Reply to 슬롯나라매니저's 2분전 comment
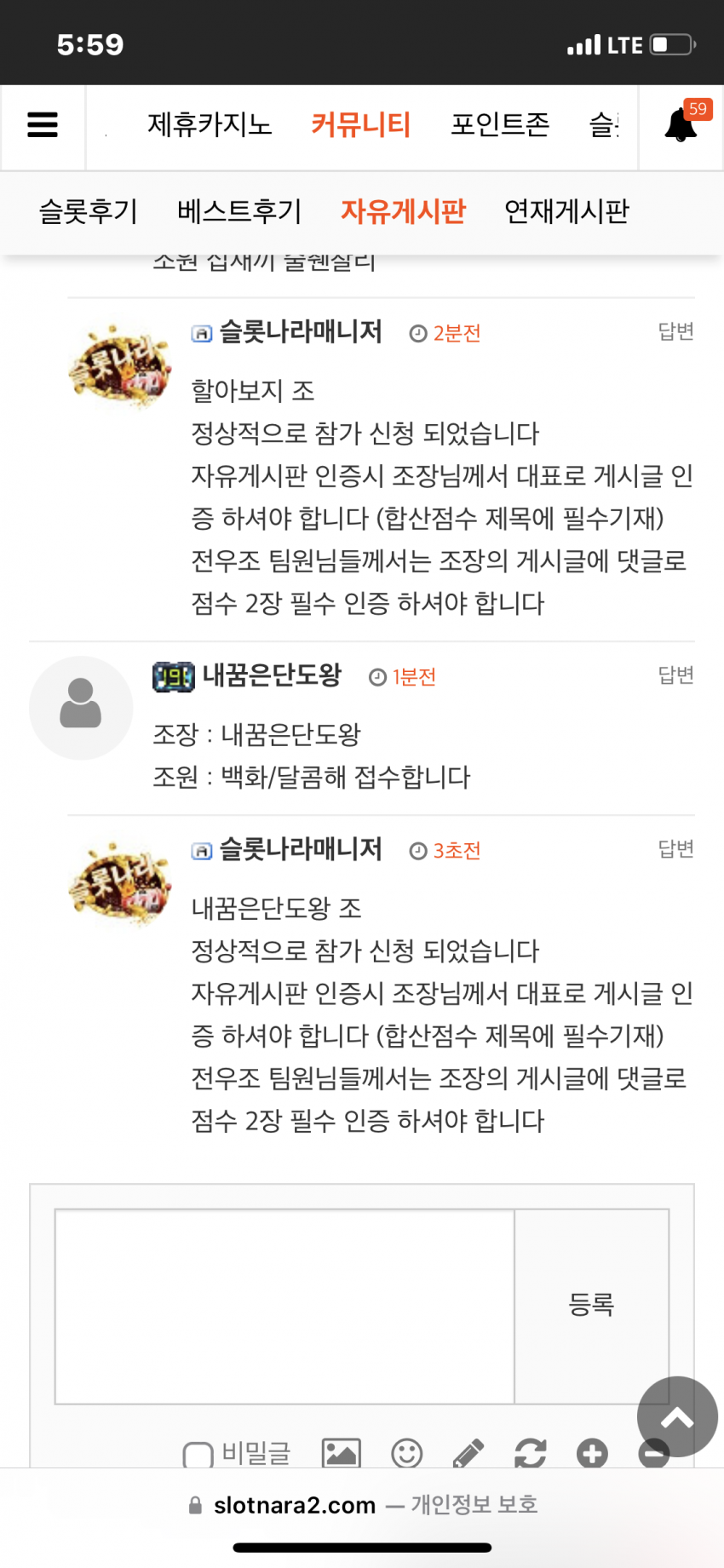The image size is (724, 1568). pos(676,331)
